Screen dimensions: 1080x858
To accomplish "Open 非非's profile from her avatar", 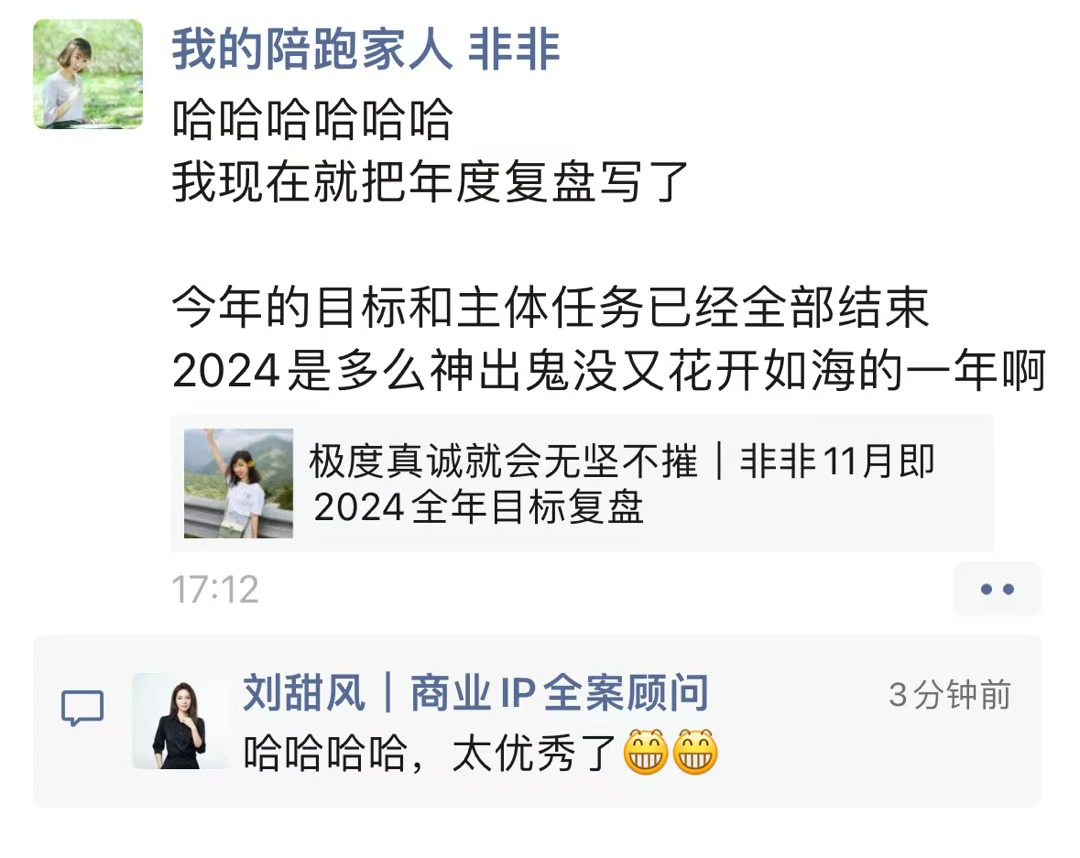I will coord(88,75).
